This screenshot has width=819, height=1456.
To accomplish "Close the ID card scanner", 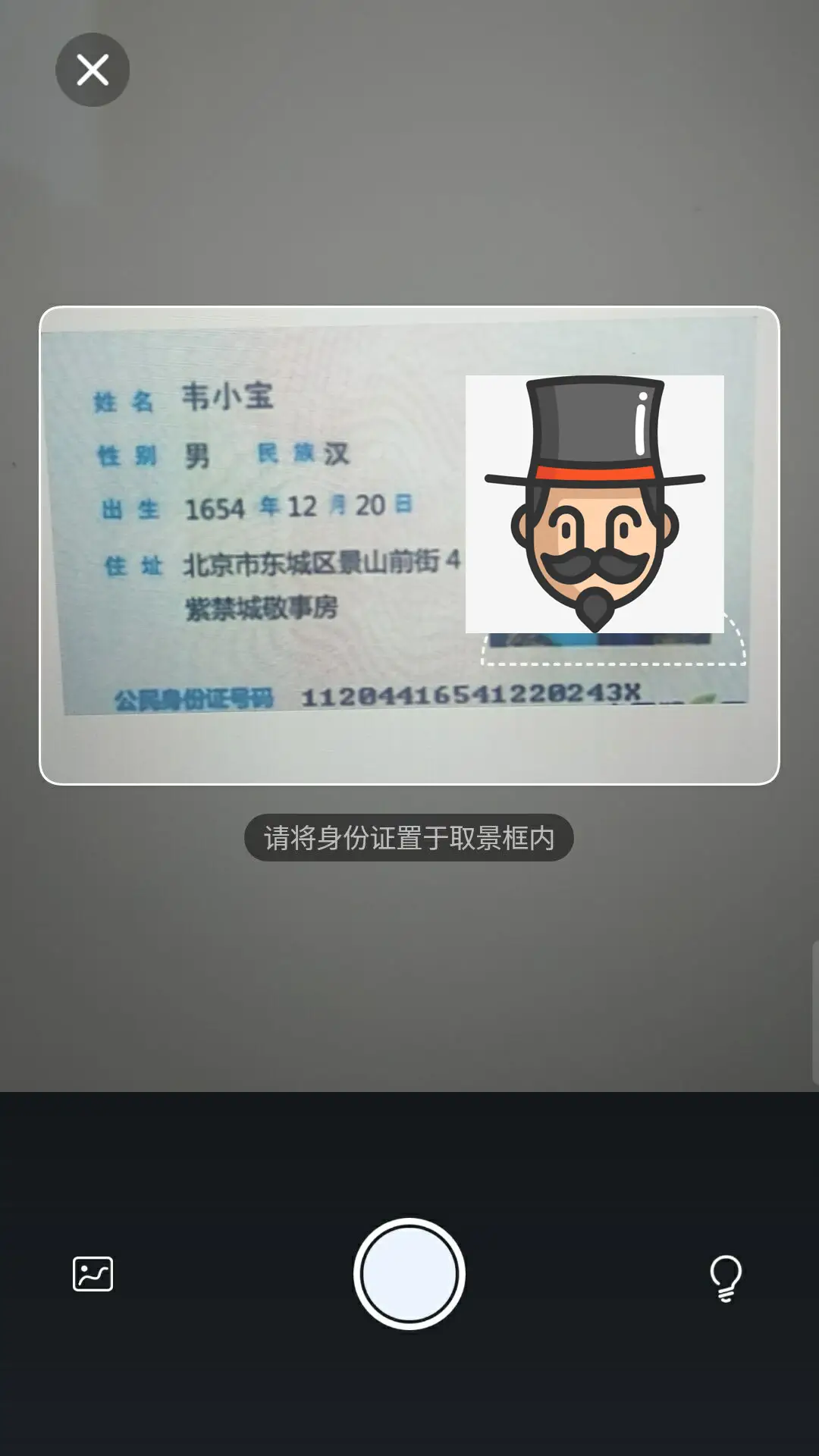I will coord(93,70).
